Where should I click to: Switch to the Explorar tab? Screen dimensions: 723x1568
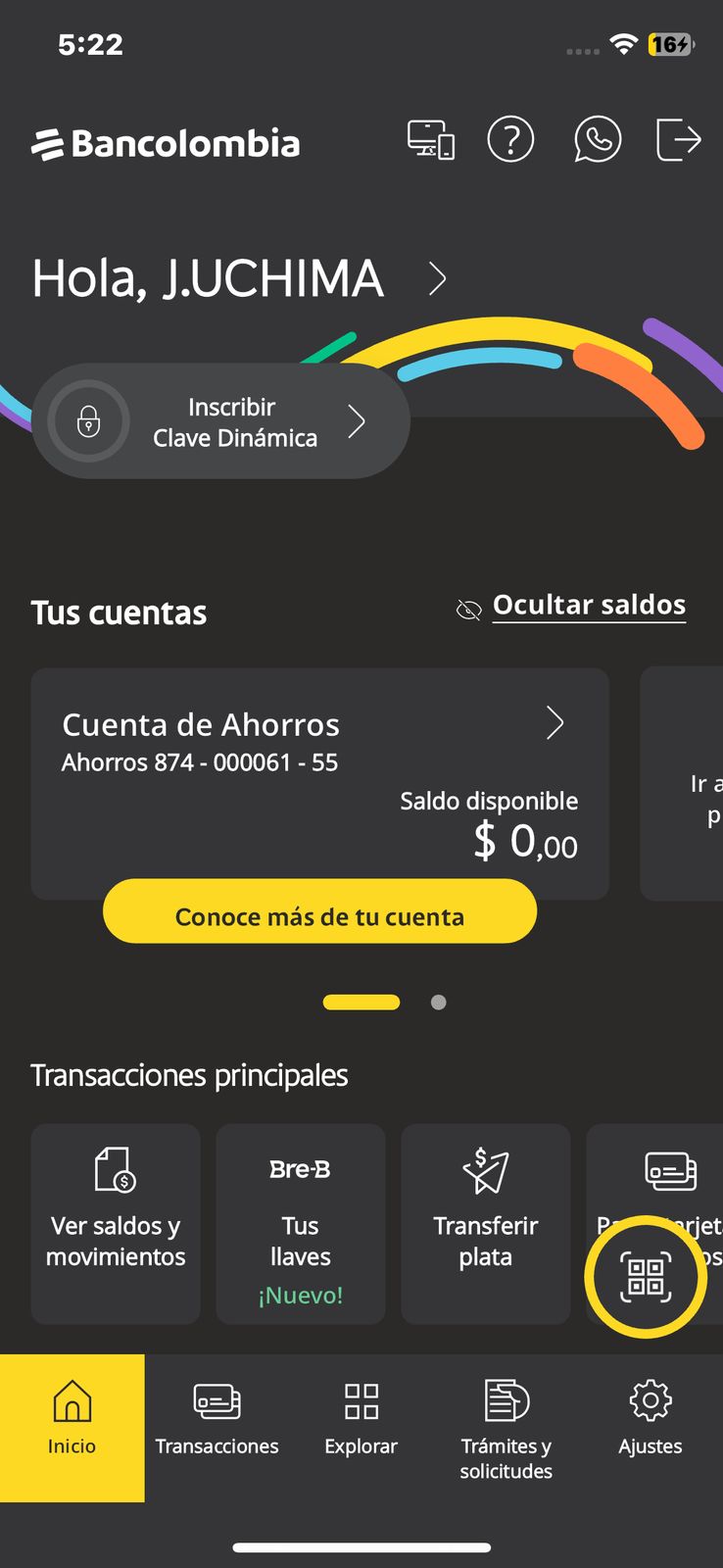(361, 1427)
